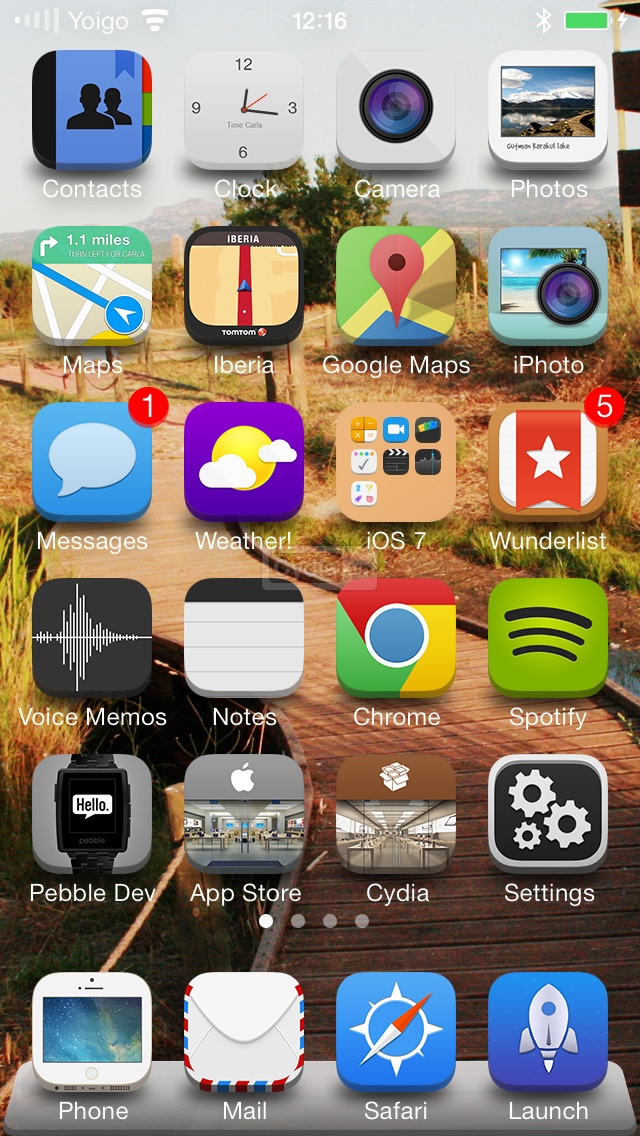Open Messages with one unread badge
The image size is (640, 1136).
coord(92,462)
